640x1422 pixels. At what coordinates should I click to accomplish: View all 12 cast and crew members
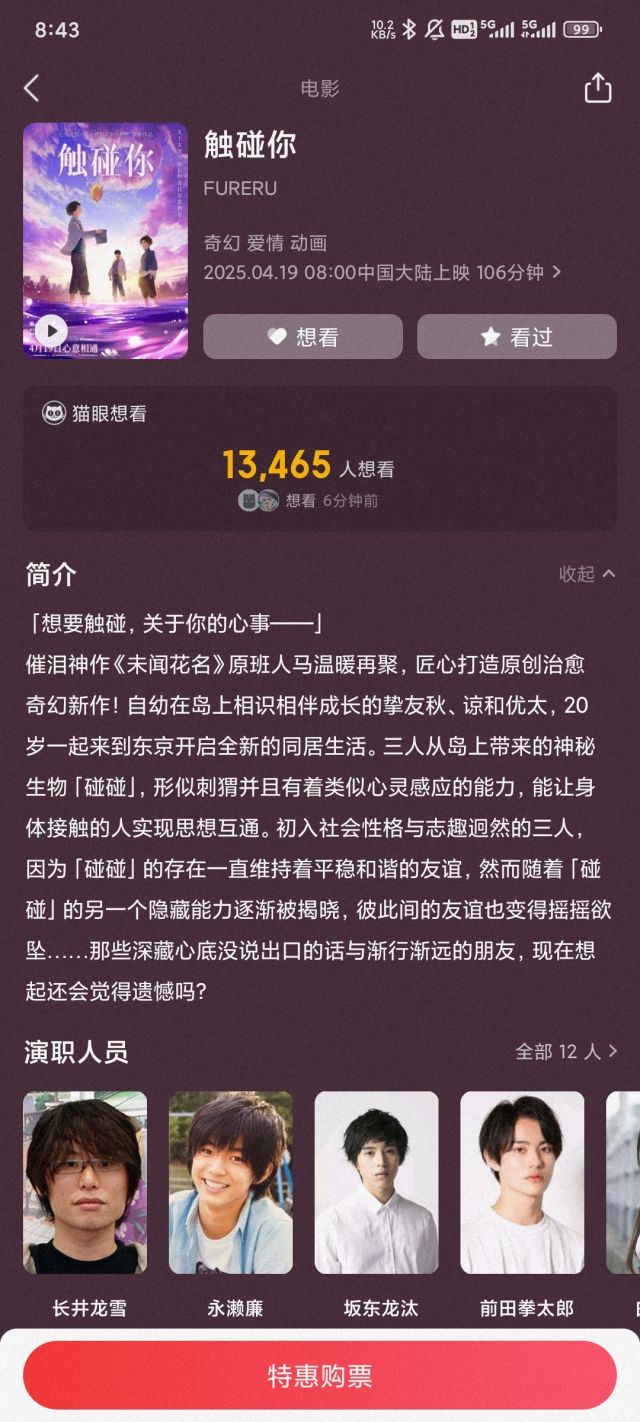pyautogui.click(x=565, y=1051)
